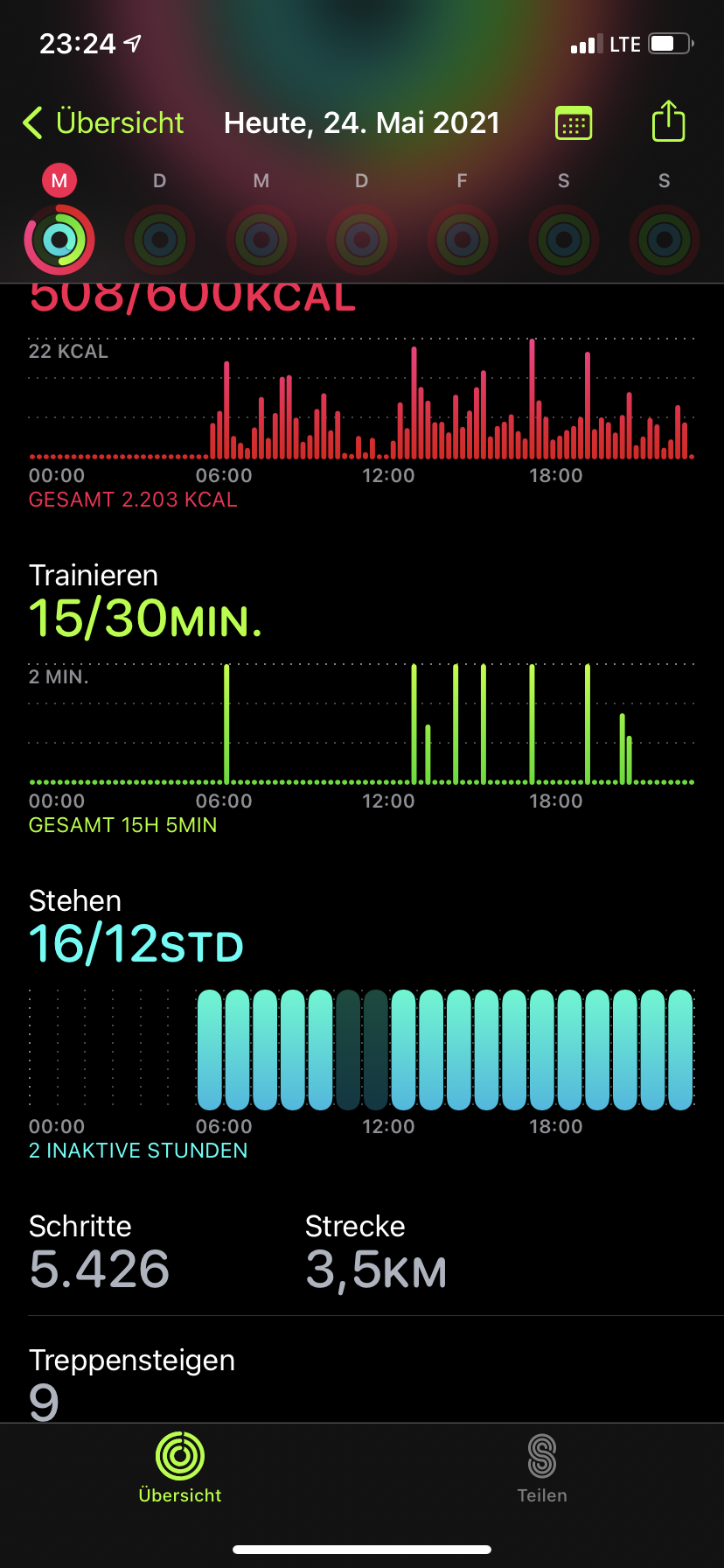This screenshot has height=1568, width=724.
Task: Select the Monday activity rings
Action: (x=59, y=240)
